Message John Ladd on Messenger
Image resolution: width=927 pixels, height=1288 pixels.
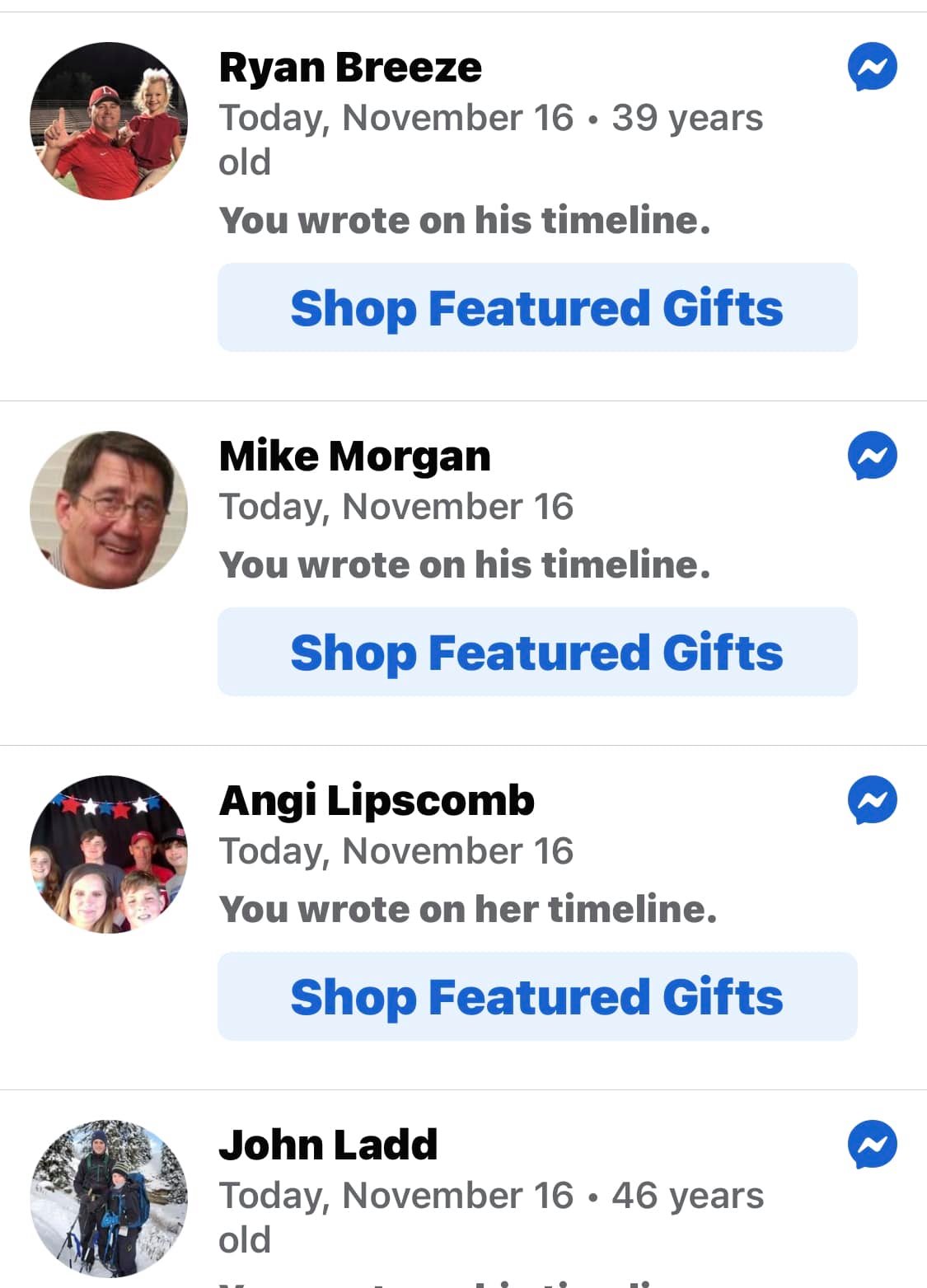872,1145
